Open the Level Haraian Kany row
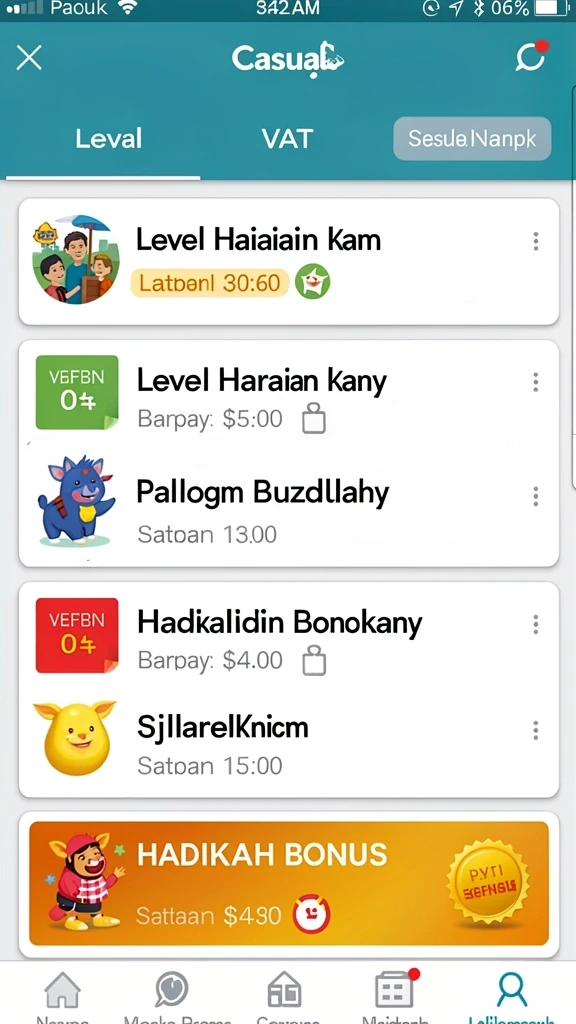576x1024 pixels. pos(289,394)
